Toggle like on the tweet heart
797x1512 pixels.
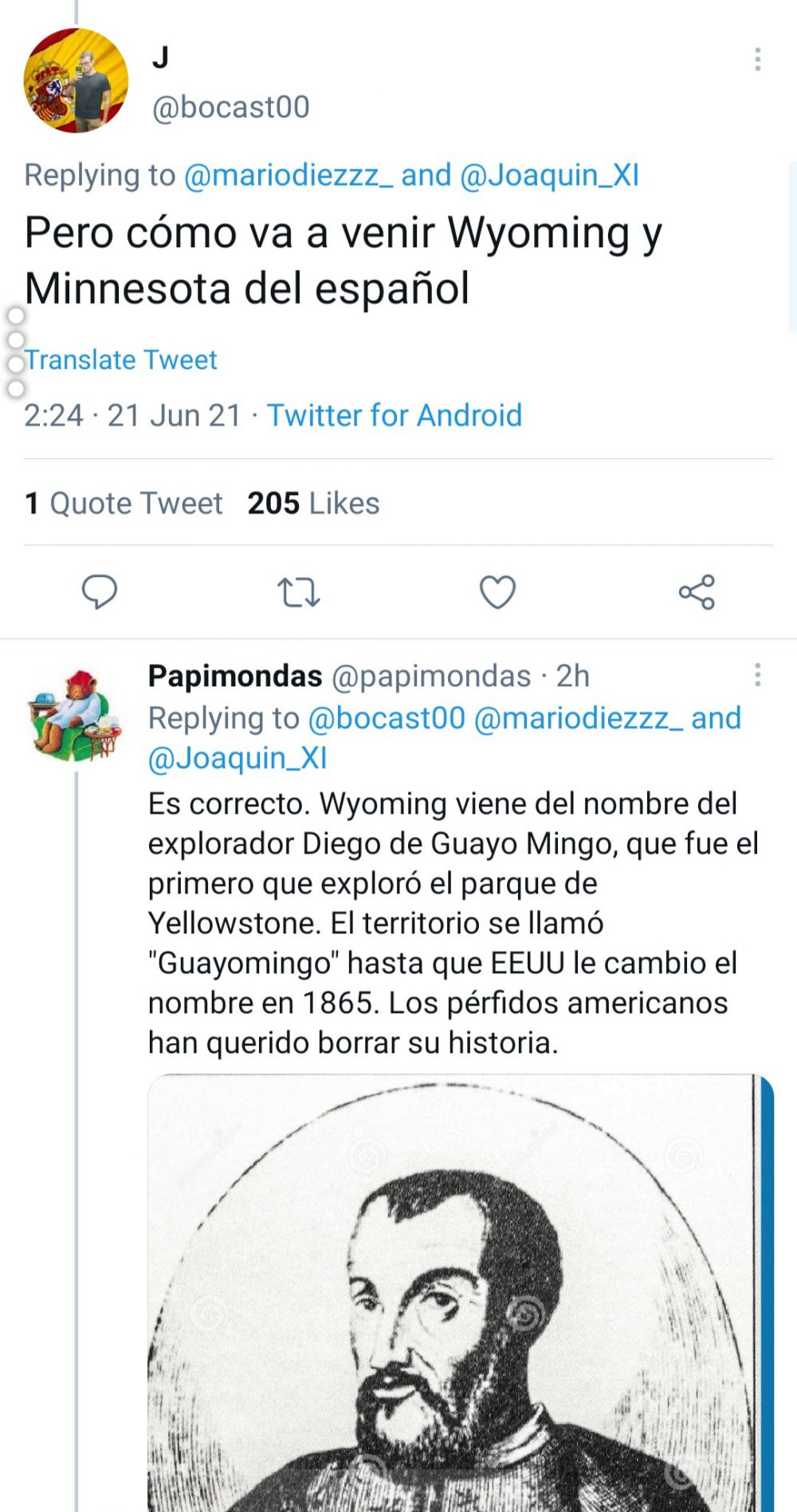[x=497, y=591]
